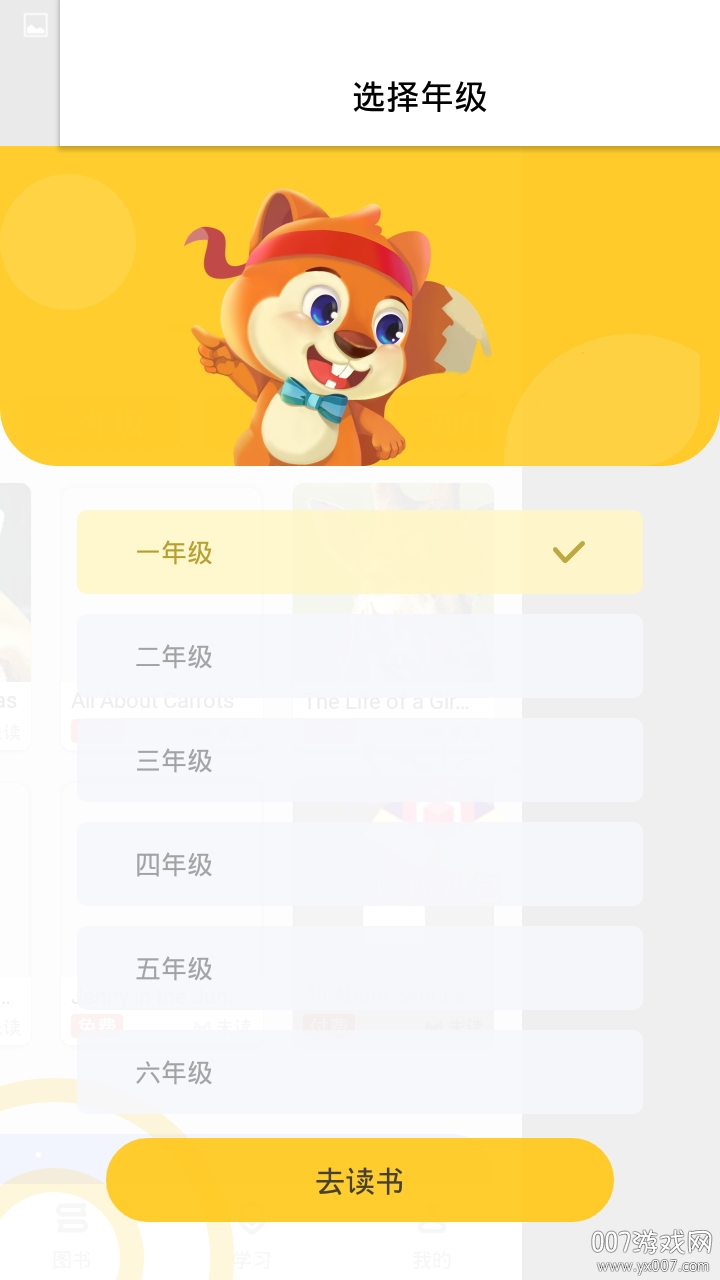Choose 五年级 from the grade list

click(359, 968)
